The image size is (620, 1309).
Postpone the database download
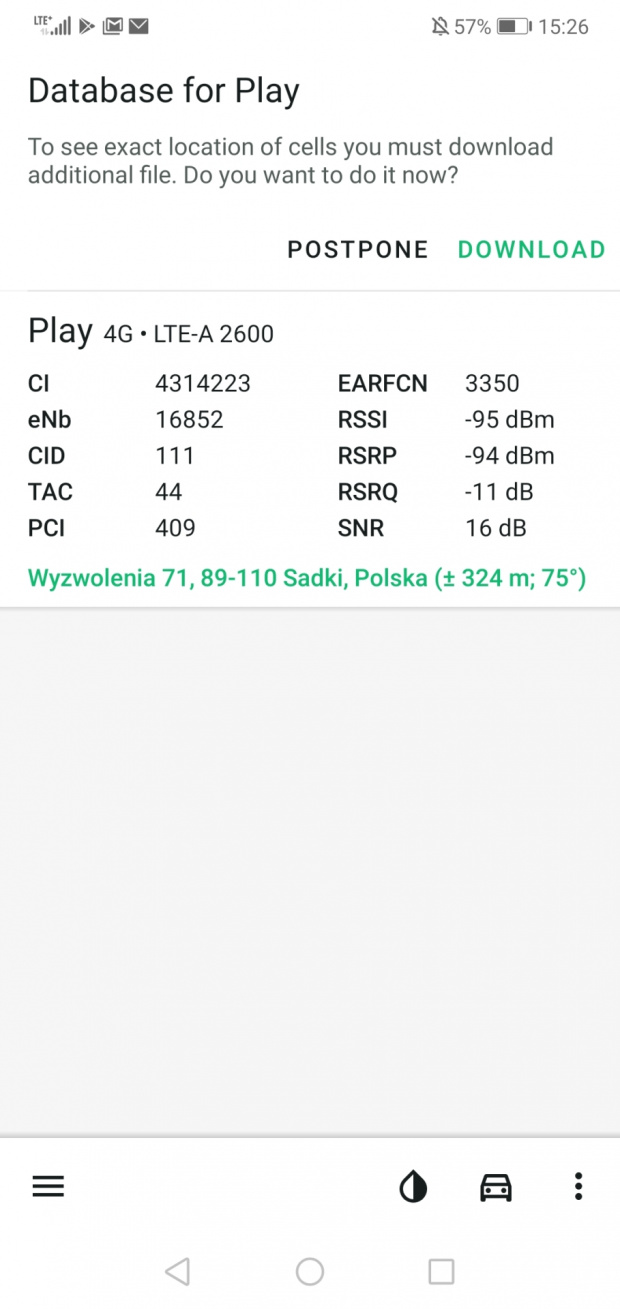tap(358, 250)
